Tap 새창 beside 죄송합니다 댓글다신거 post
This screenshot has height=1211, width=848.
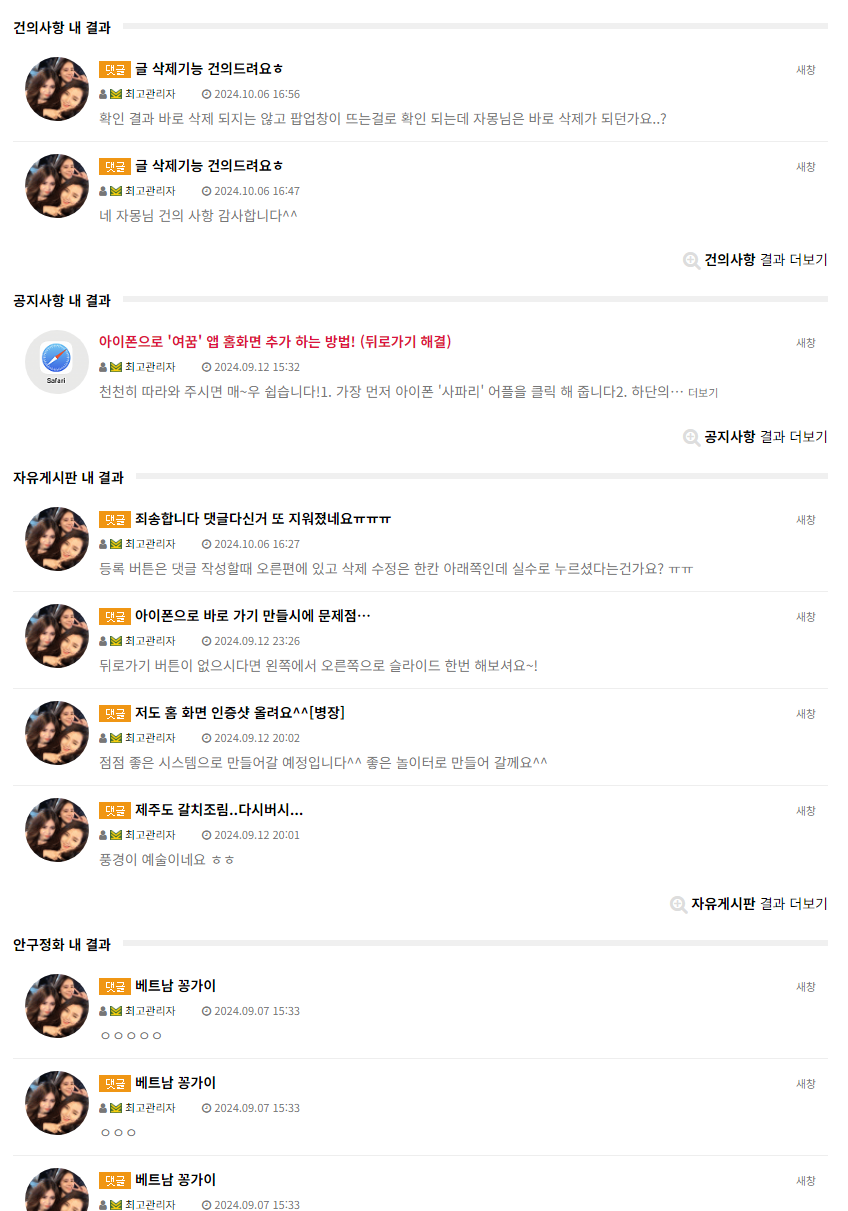[x=805, y=520]
